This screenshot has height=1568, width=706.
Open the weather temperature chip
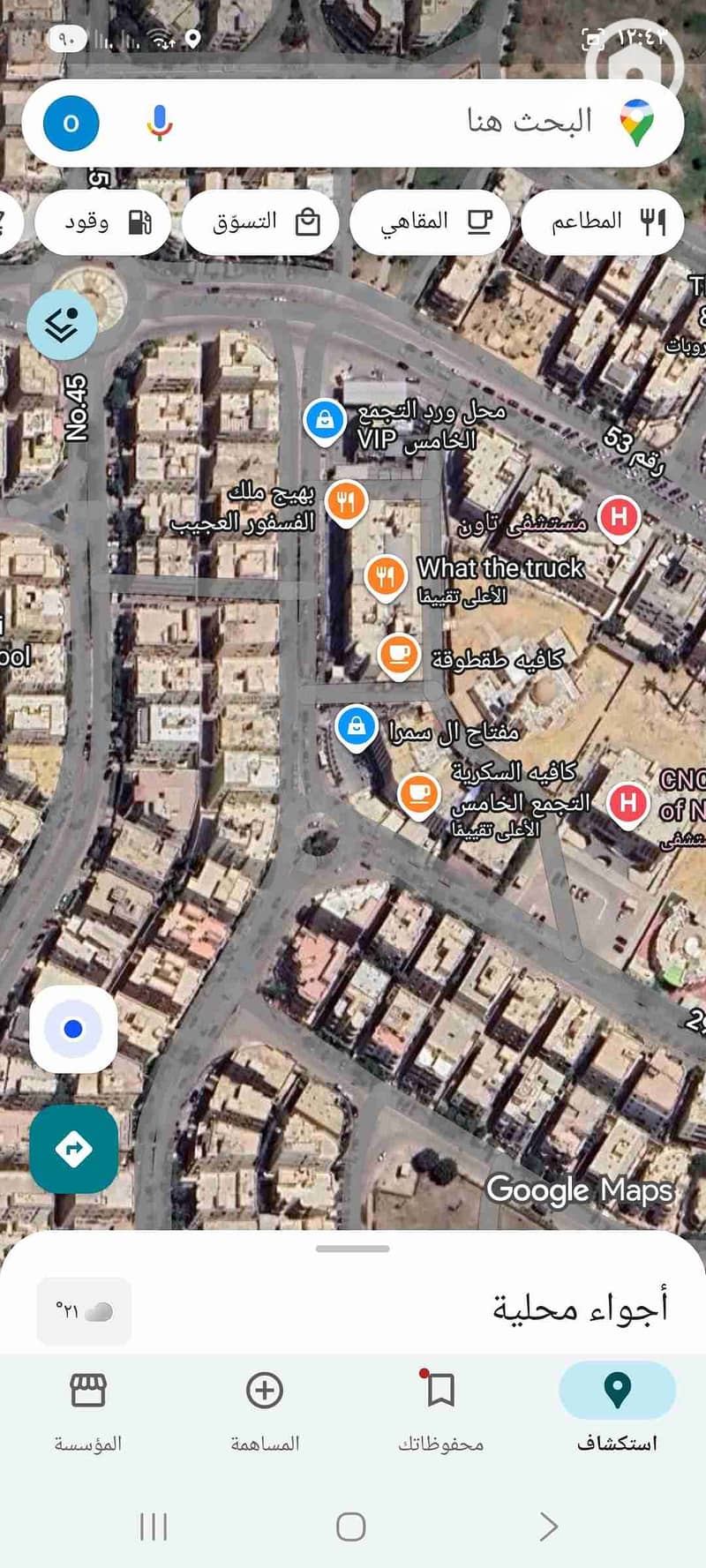click(x=84, y=1311)
